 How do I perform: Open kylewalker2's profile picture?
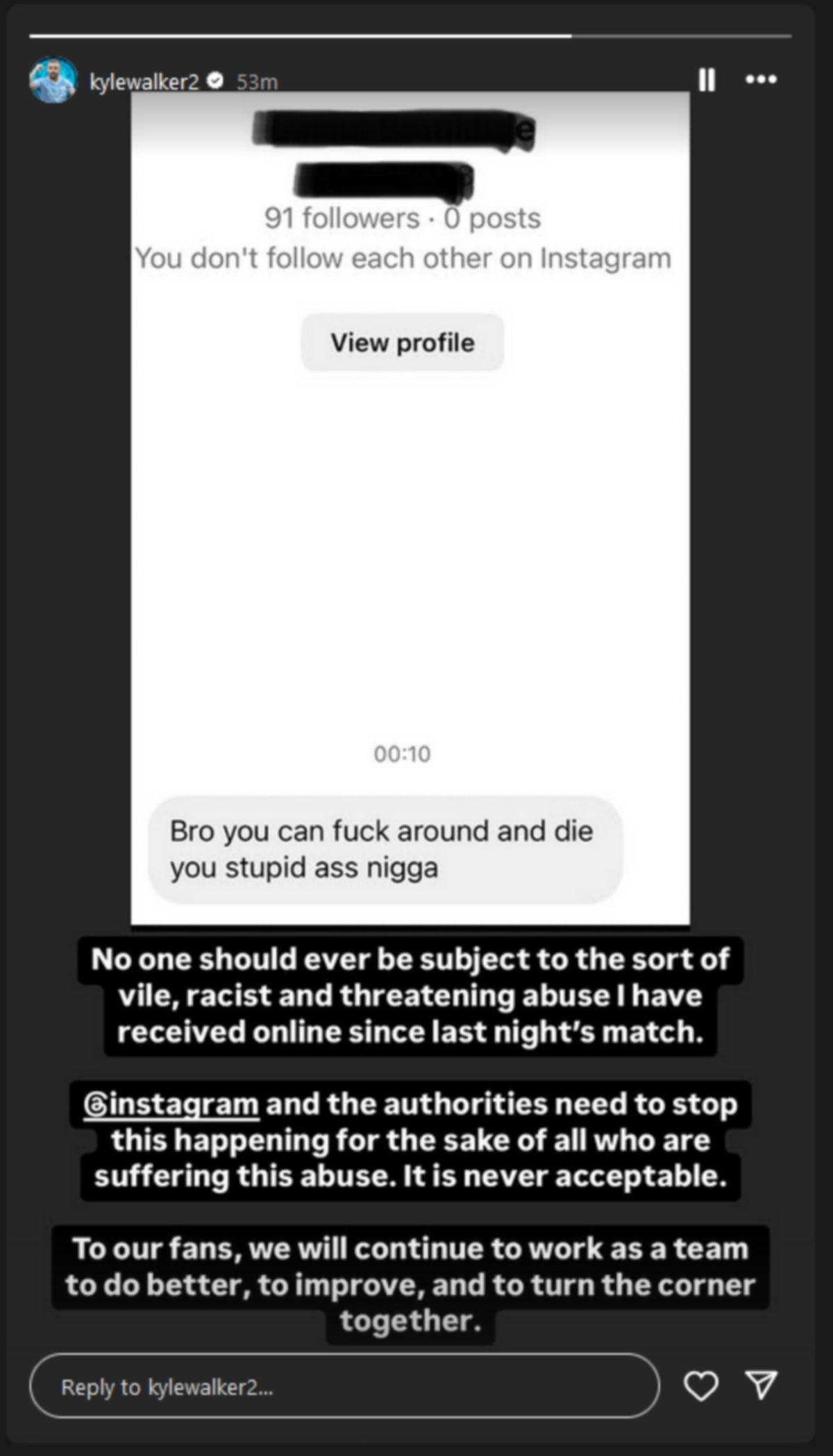(53, 81)
